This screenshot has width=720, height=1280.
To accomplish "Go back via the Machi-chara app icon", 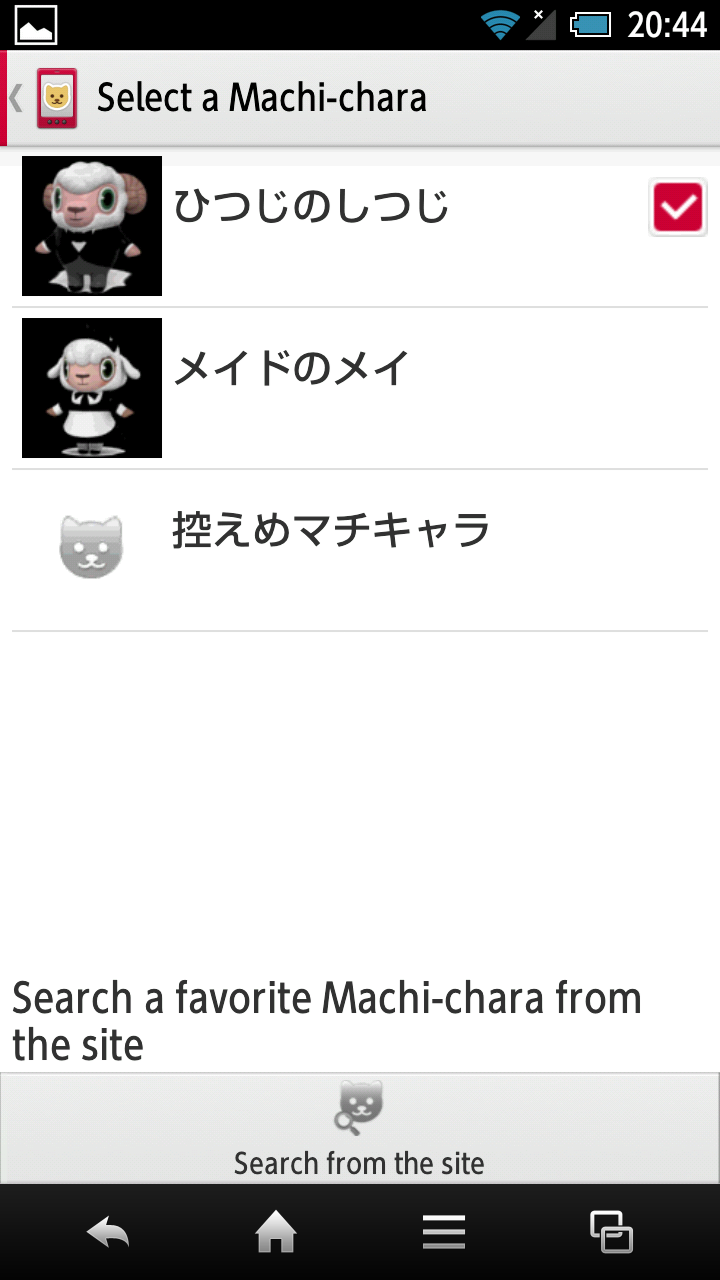I will coord(56,98).
